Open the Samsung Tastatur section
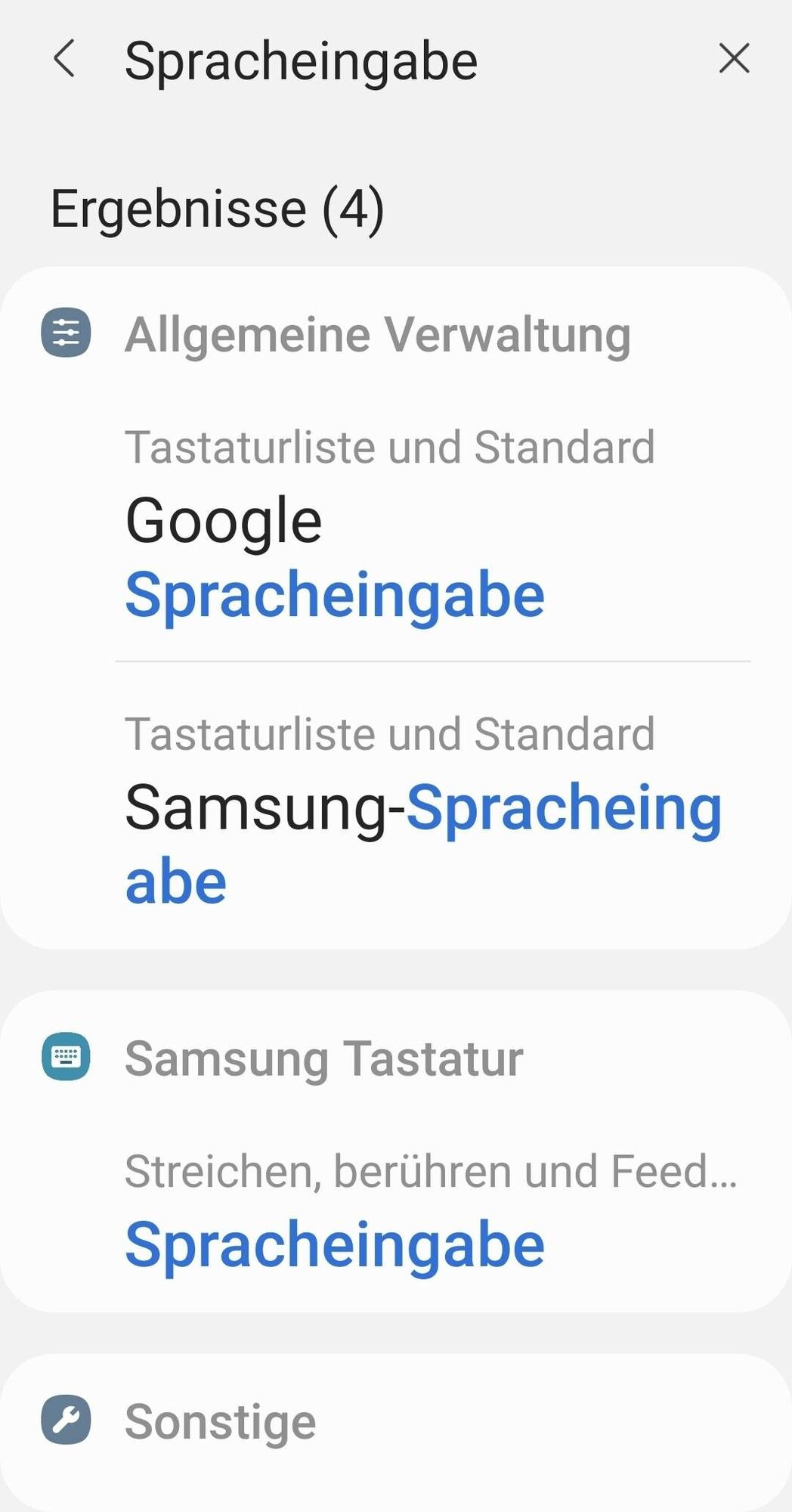792x1512 pixels. point(323,1058)
